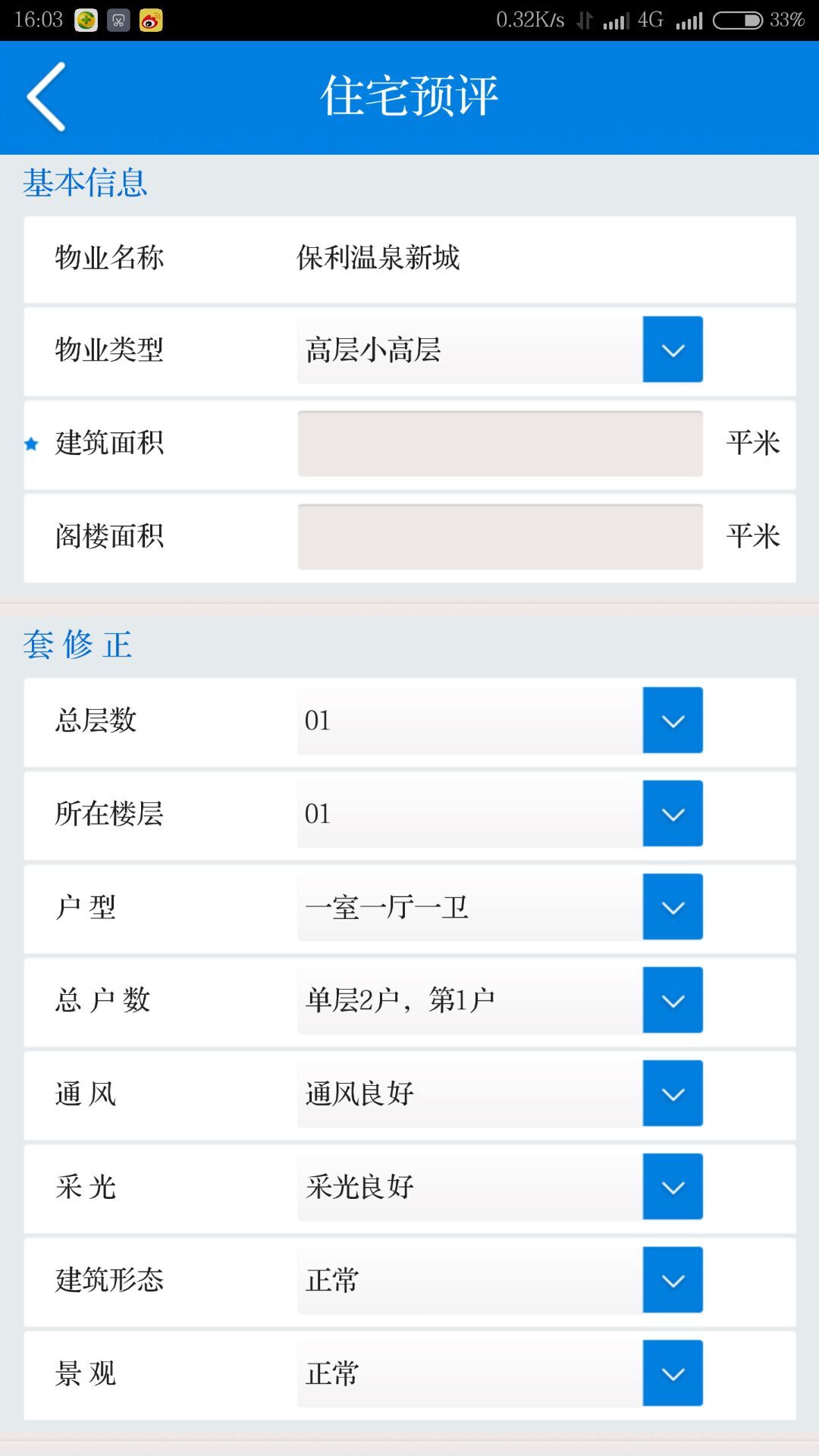819x1456 pixels.
Task: Open the 景观 dropdown
Action: coord(500,1373)
